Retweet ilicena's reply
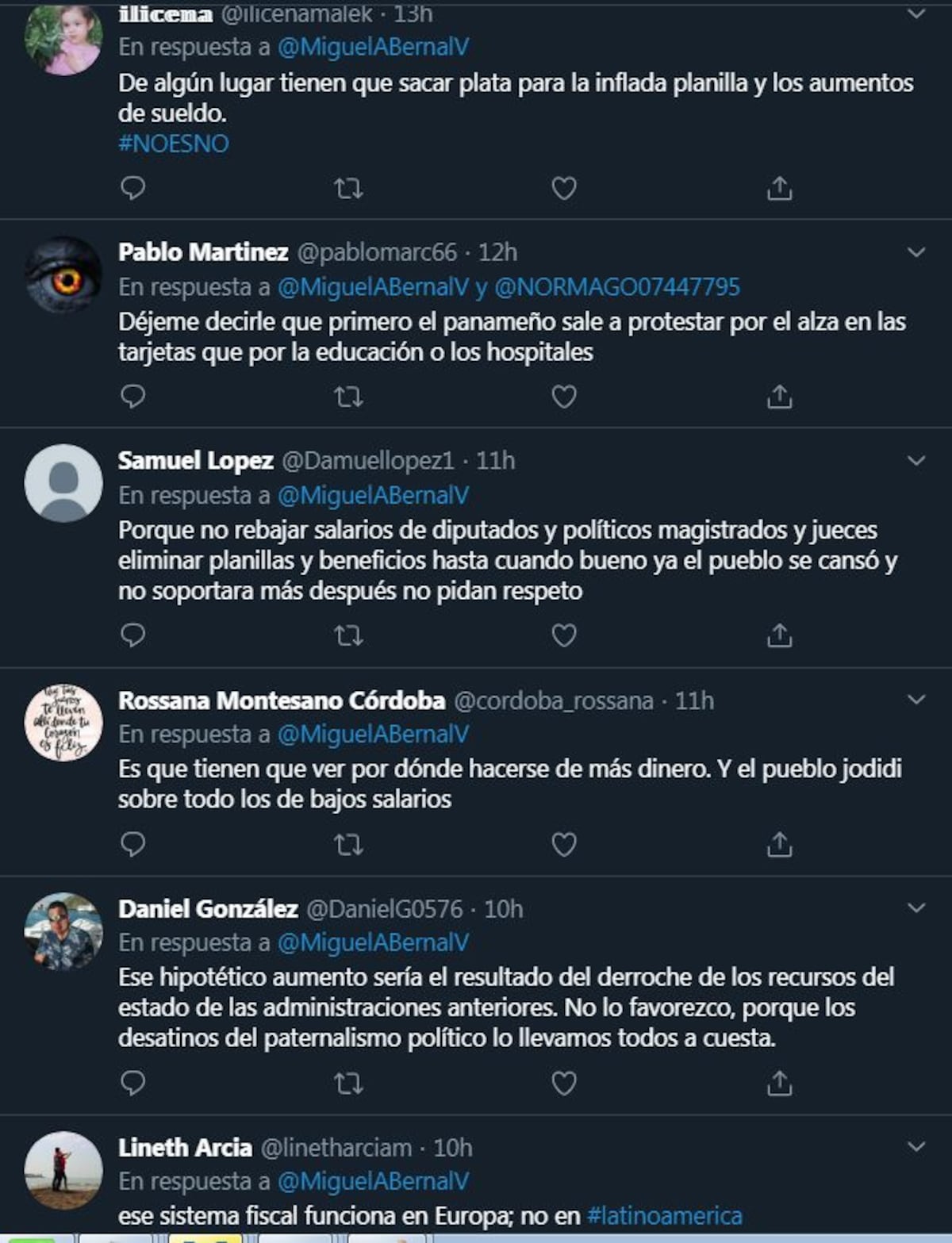 pos(348,188)
